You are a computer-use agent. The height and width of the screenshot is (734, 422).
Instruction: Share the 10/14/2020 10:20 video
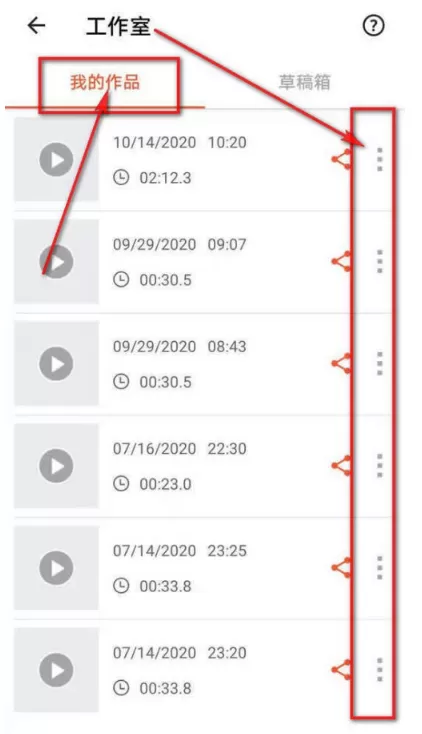[x=341, y=160]
